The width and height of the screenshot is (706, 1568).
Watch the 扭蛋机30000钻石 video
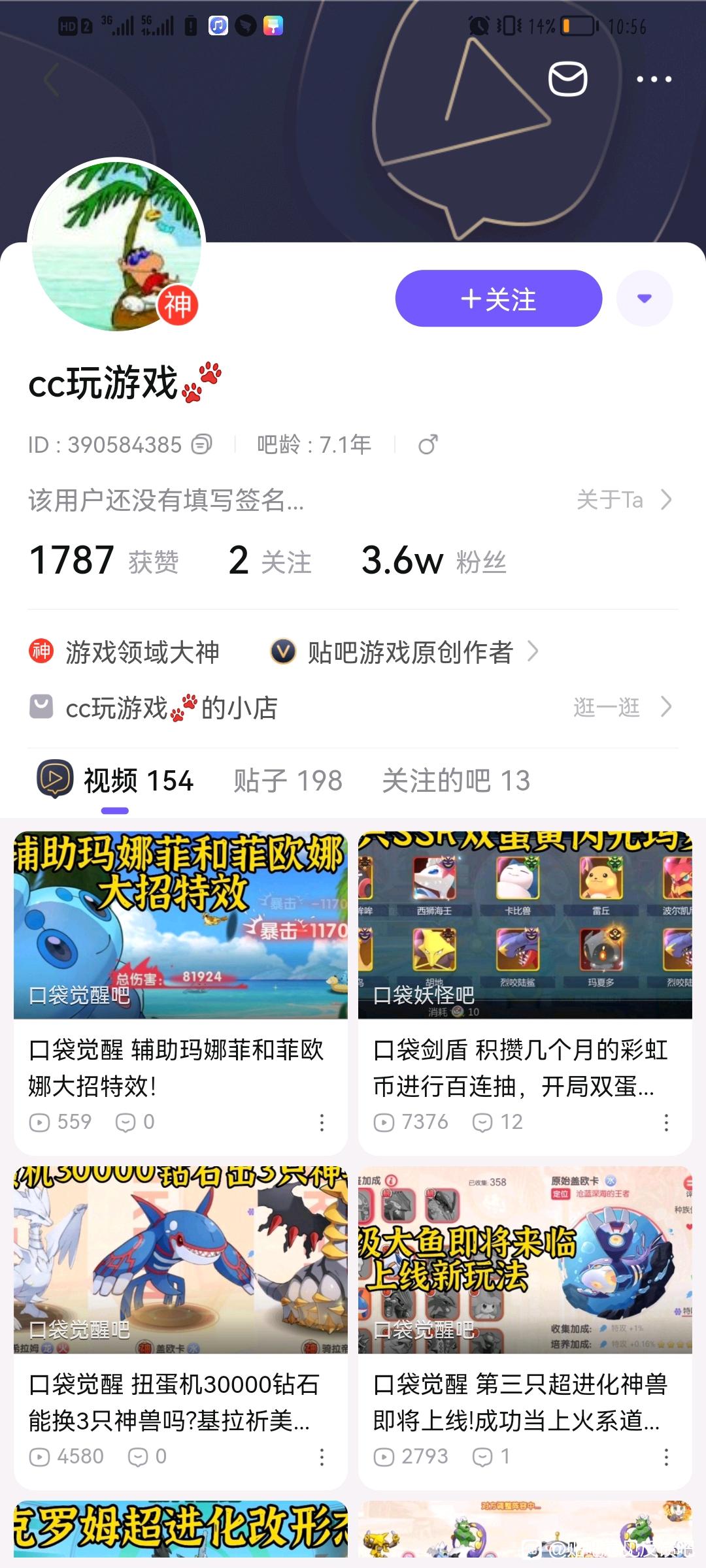point(180,1260)
